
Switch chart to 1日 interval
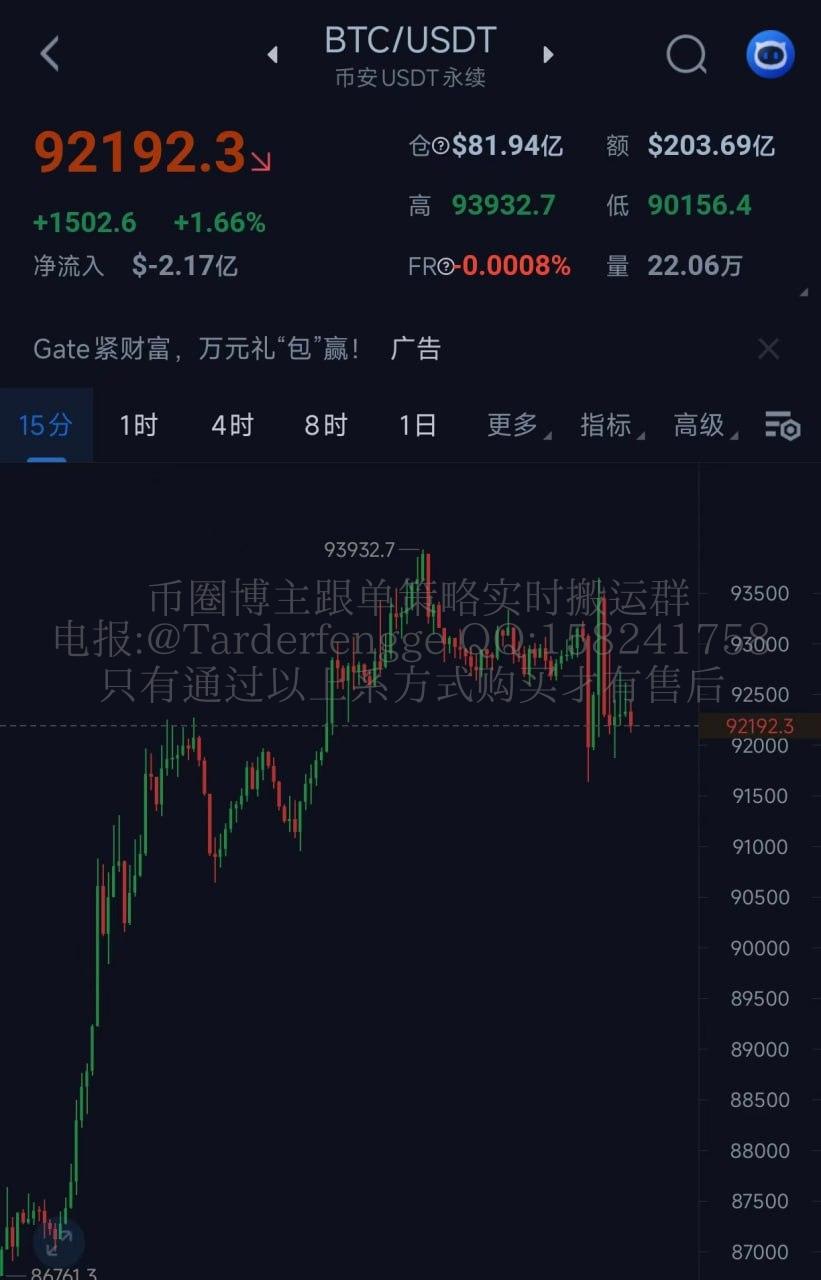click(417, 425)
